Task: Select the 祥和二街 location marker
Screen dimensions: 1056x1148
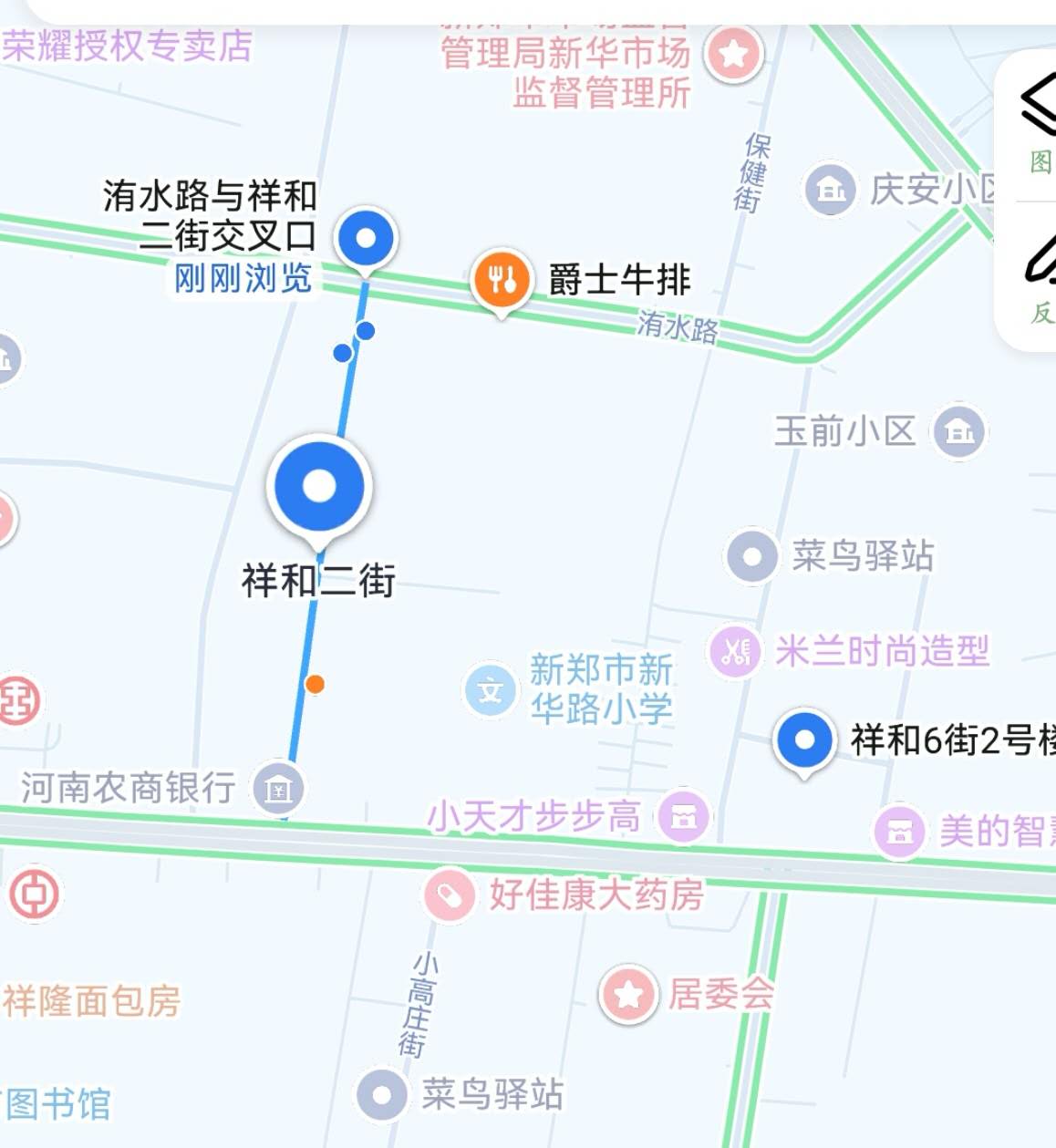Action: tap(319, 487)
